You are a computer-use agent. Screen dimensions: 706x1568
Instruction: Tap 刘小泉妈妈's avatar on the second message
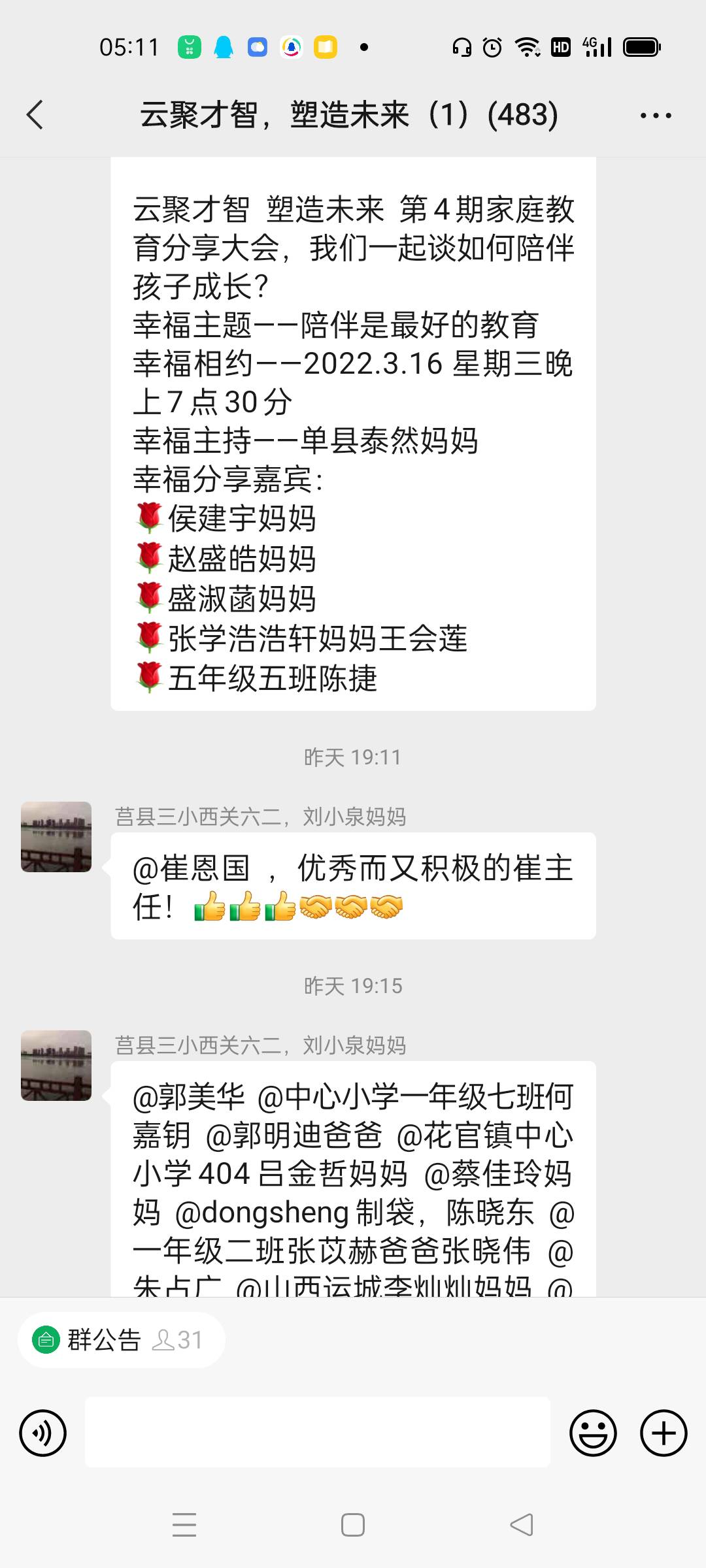pos(56,1066)
